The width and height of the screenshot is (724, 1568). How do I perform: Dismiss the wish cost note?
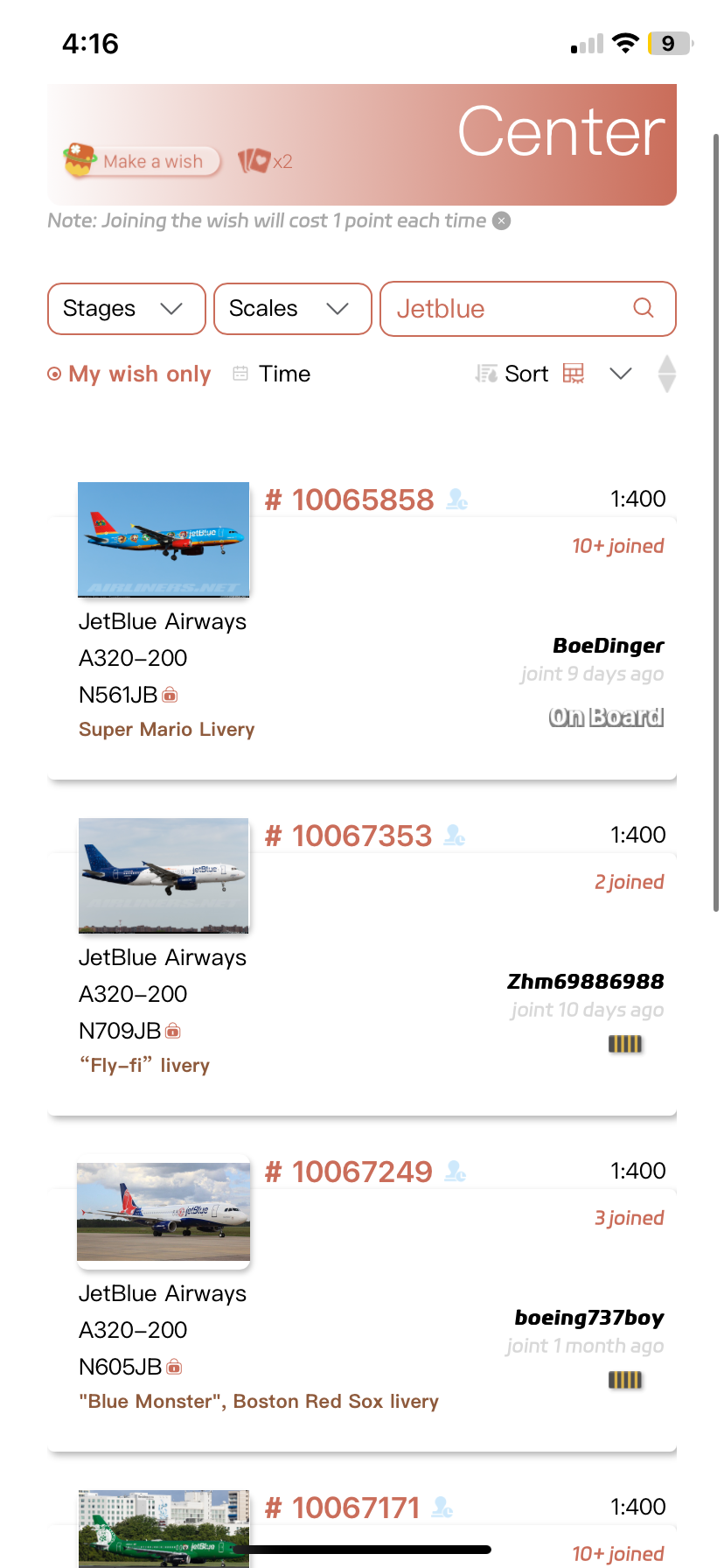tap(502, 220)
